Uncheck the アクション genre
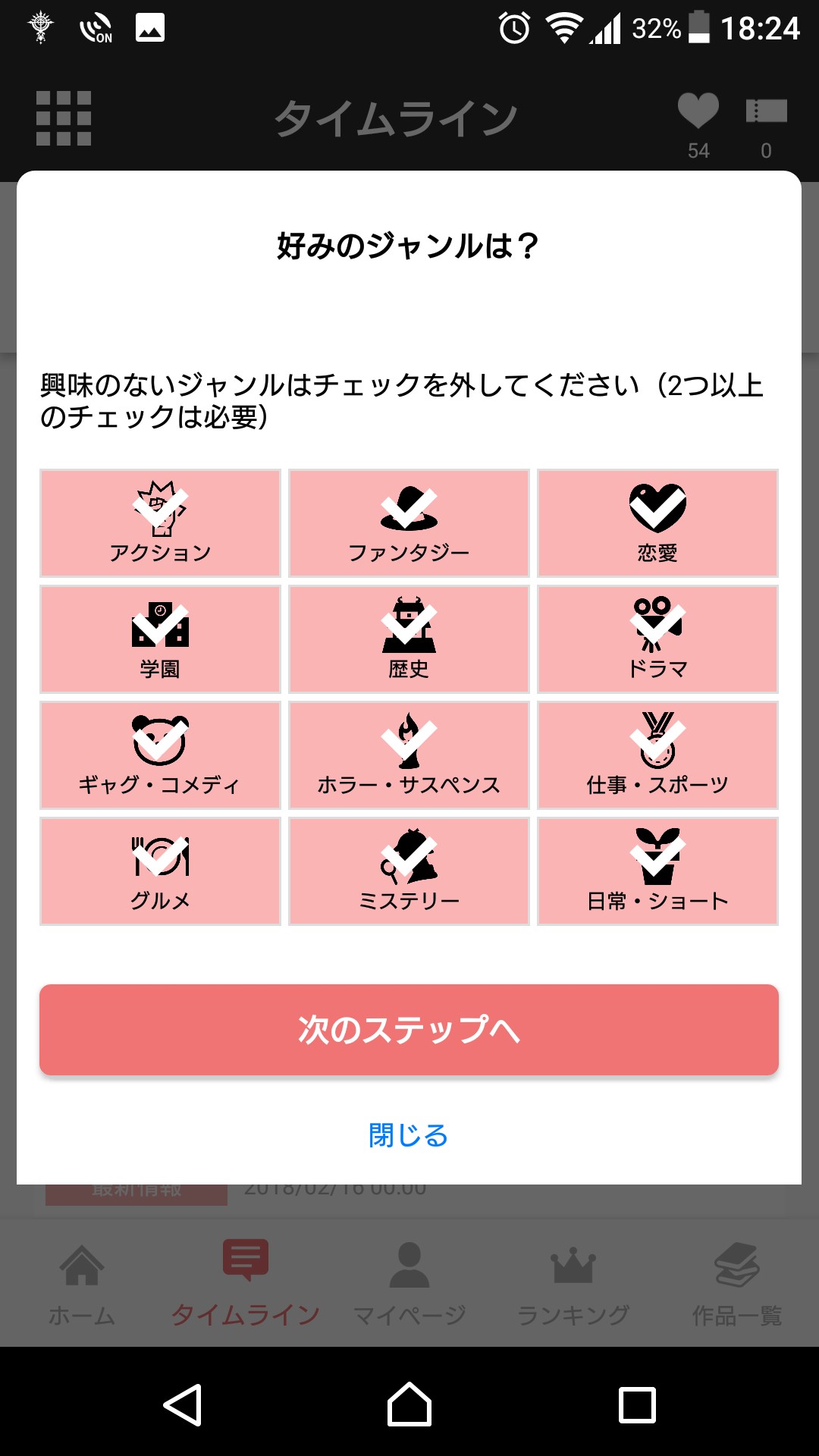 pyautogui.click(x=160, y=523)
